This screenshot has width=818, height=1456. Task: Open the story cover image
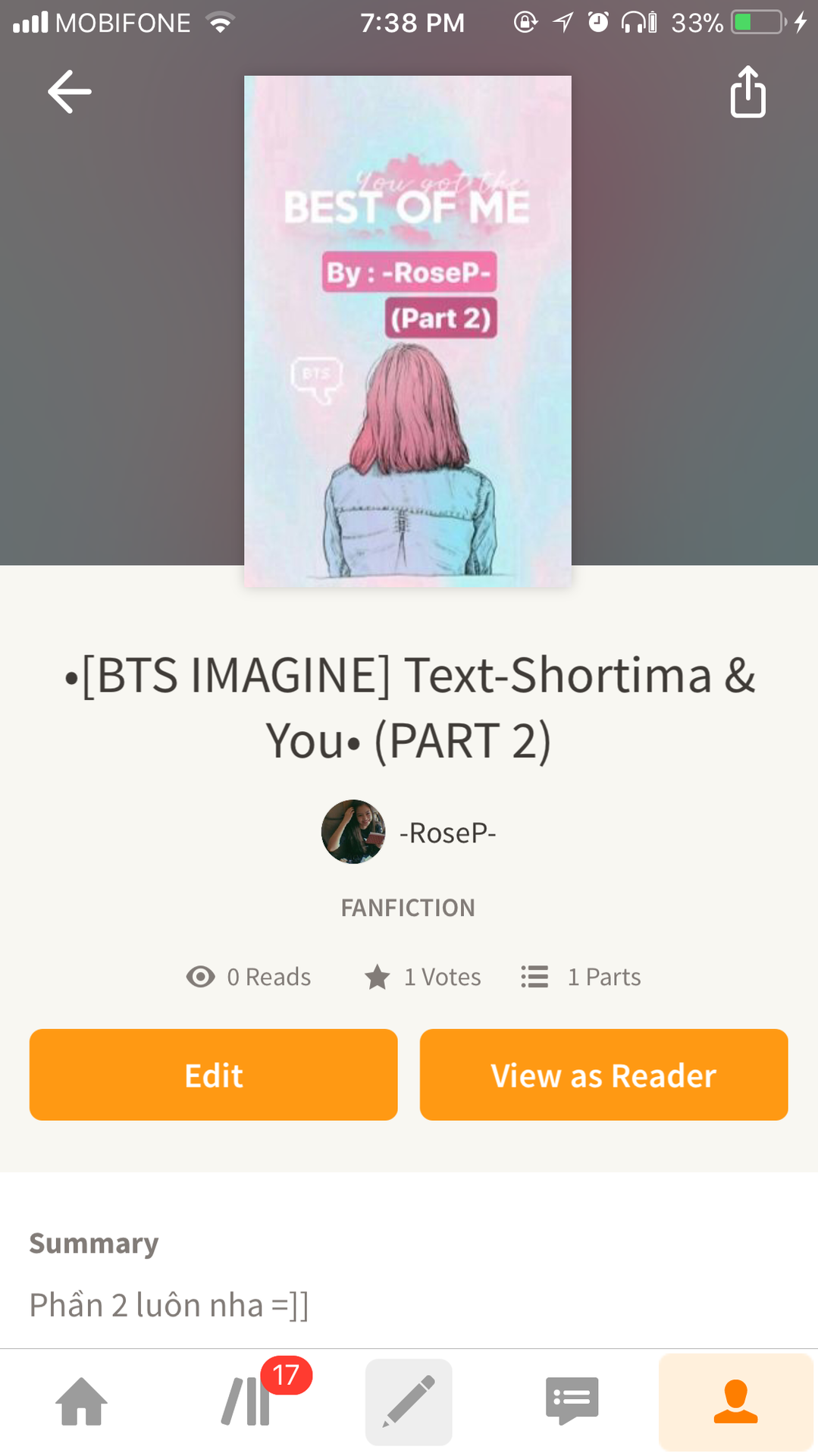pyautogui.click(x=407, y=331)
